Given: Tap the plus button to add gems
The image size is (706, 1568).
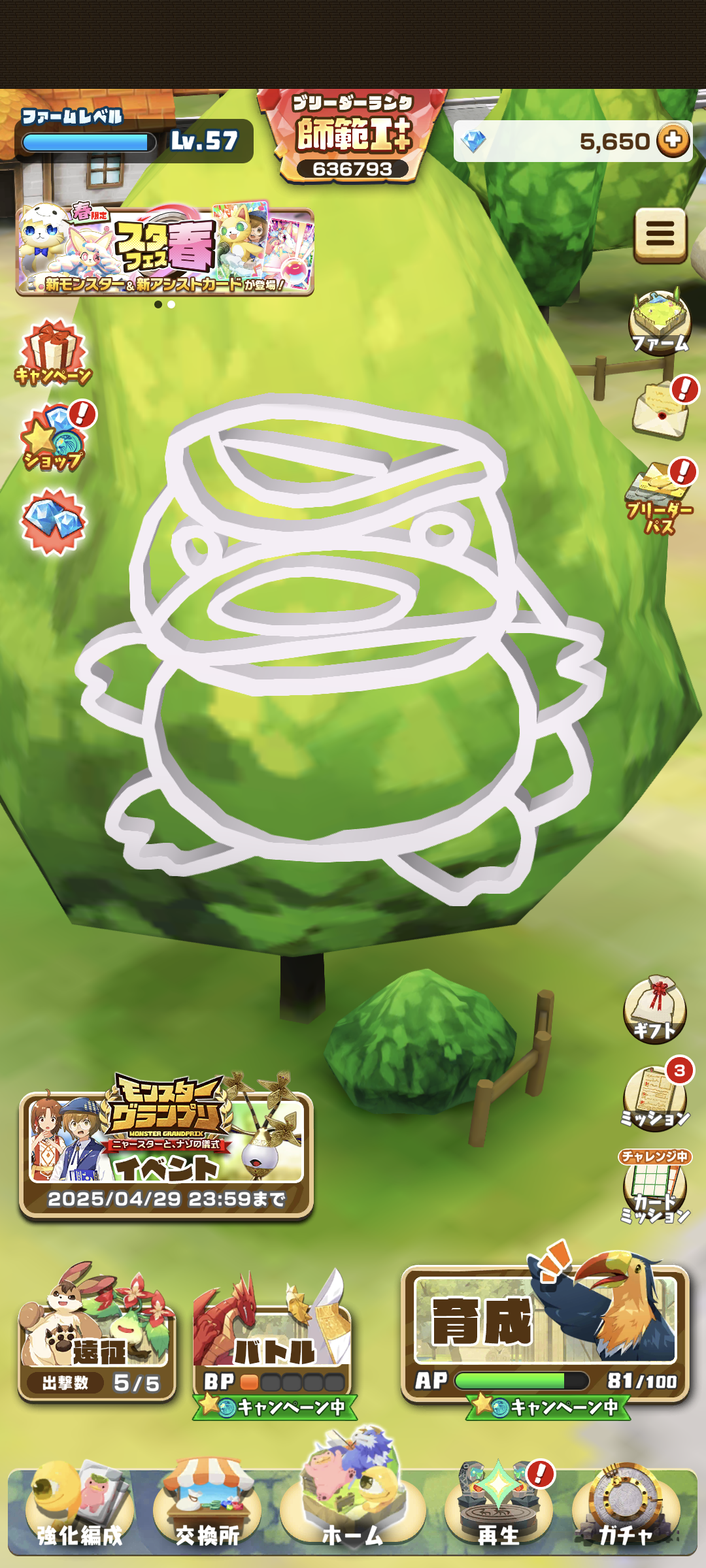Looking at the screenshot, I should (x=673, y=140).
